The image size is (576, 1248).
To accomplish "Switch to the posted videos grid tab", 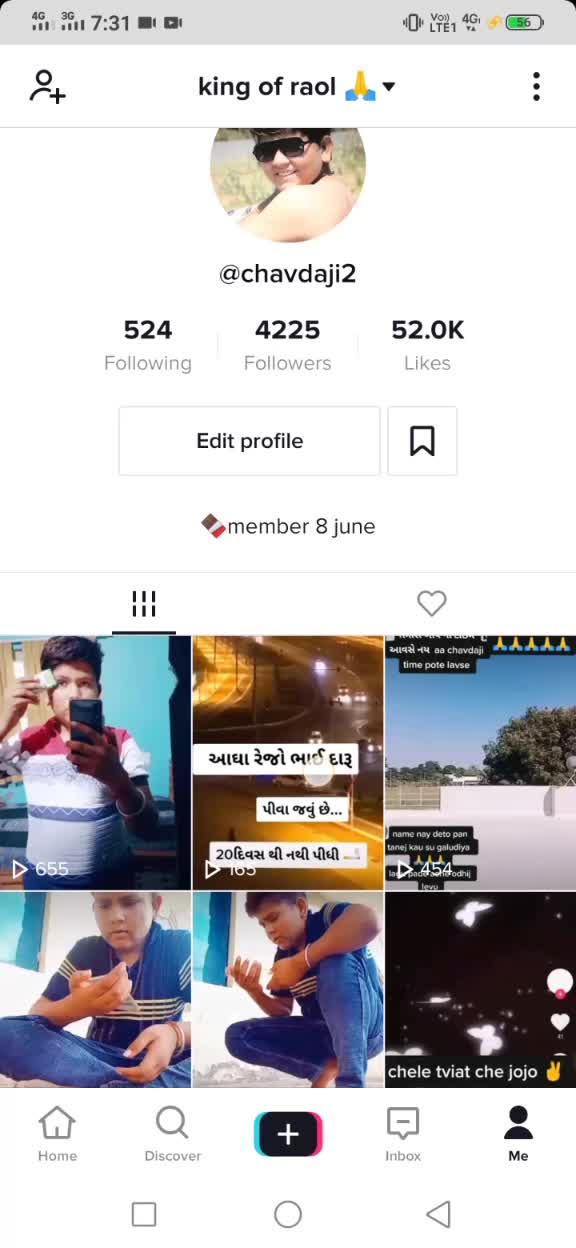I will tap(144, 604).
